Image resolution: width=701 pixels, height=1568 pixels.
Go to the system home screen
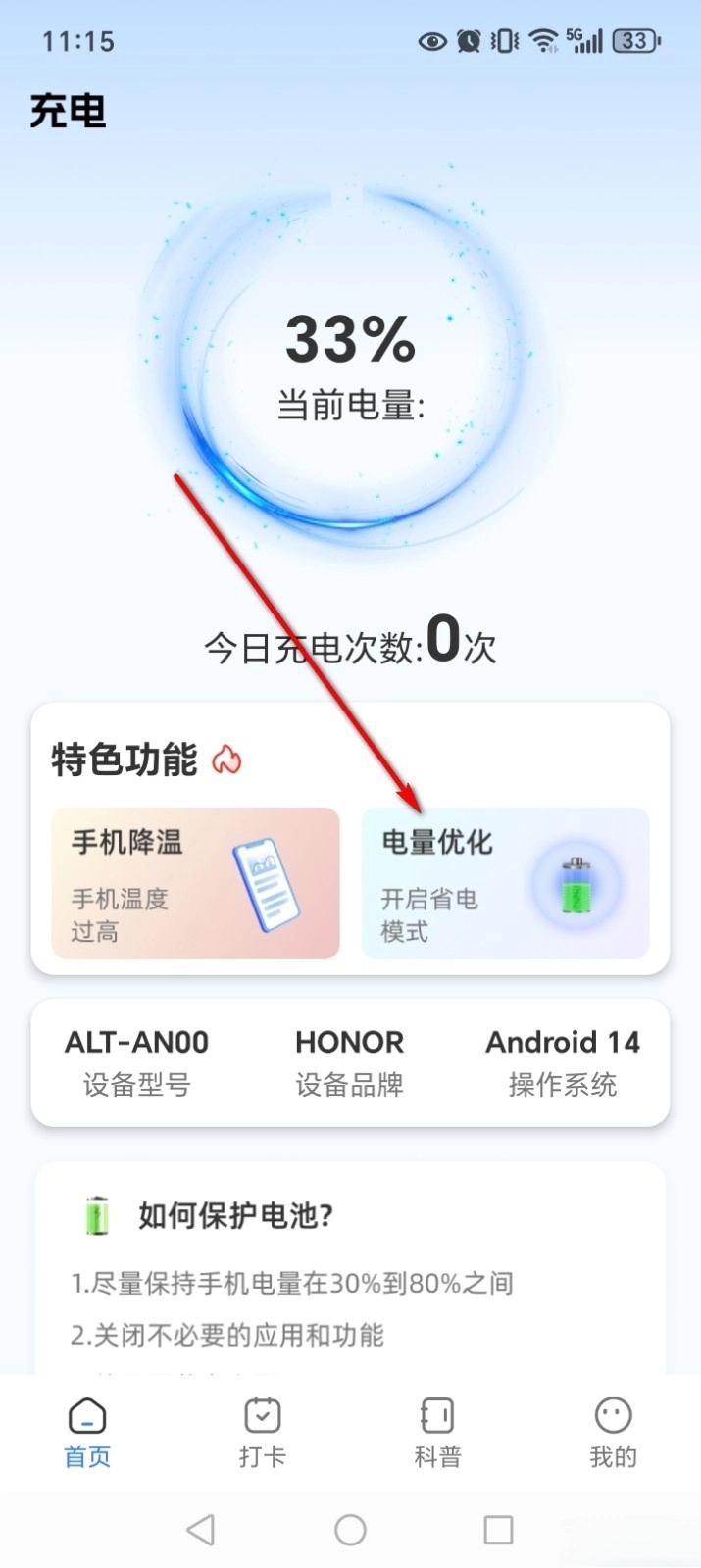(x=350, y=1530)
